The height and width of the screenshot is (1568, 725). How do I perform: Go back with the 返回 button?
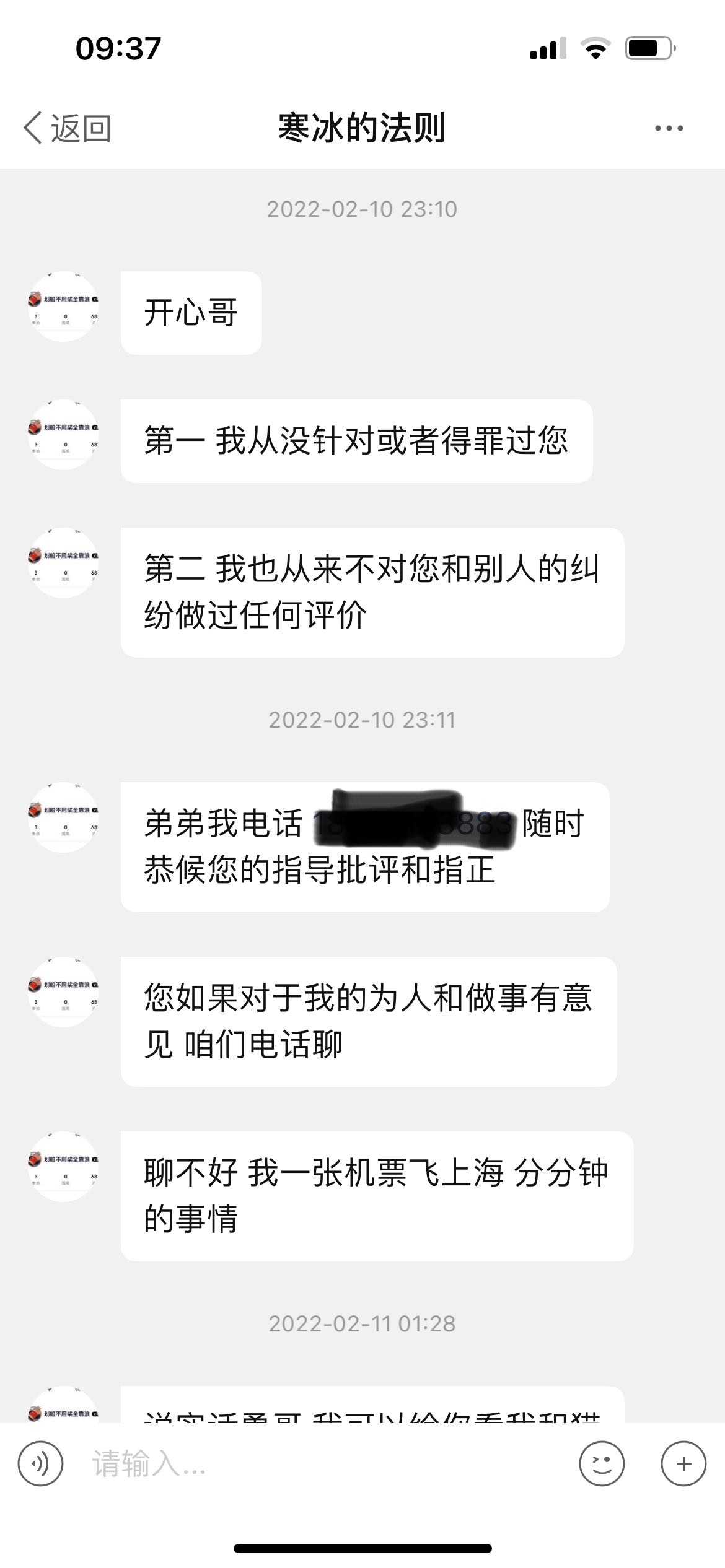click(x=67, y=128)
